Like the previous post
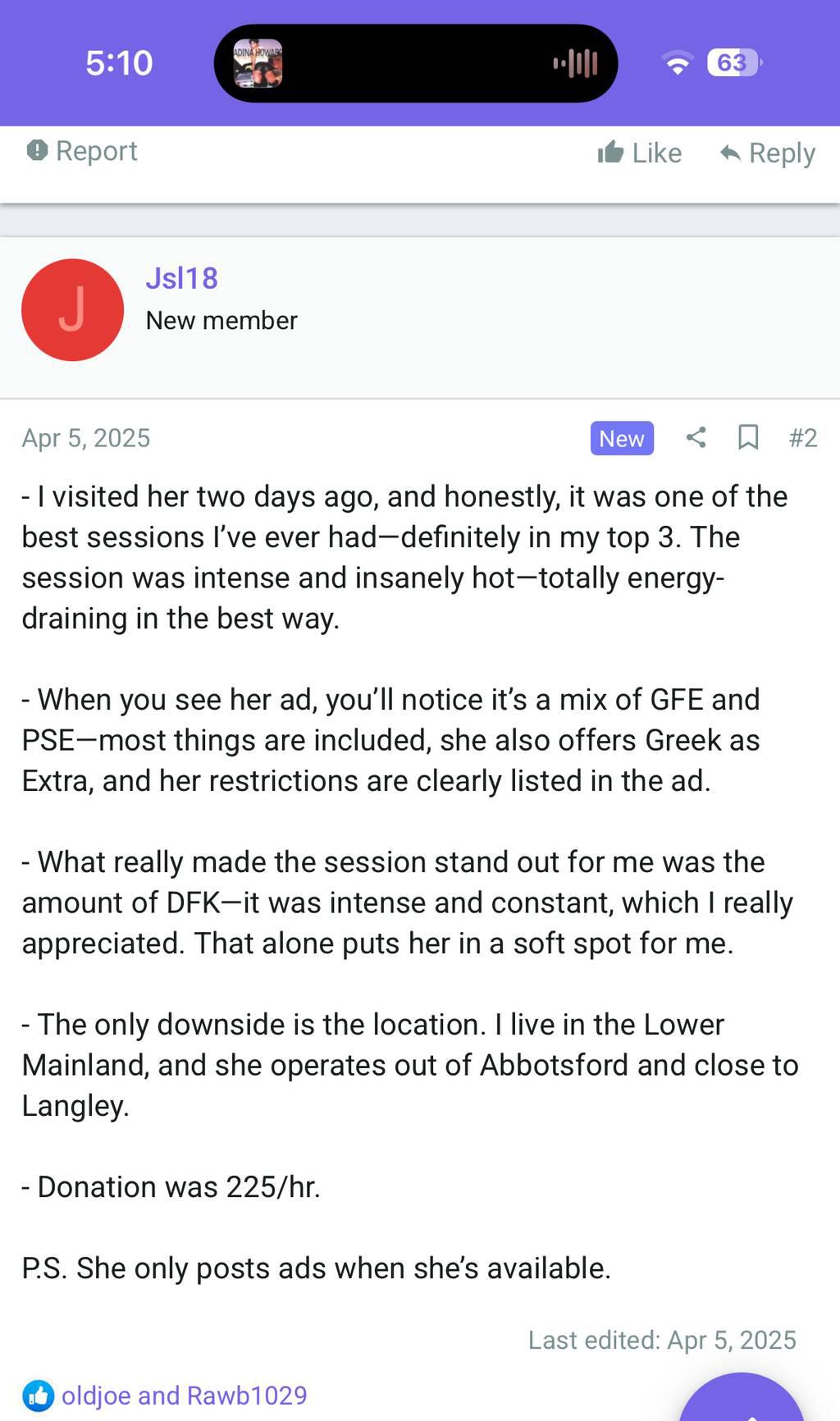The width and height of the screenshot is (840, 1421). click(640, 153)
